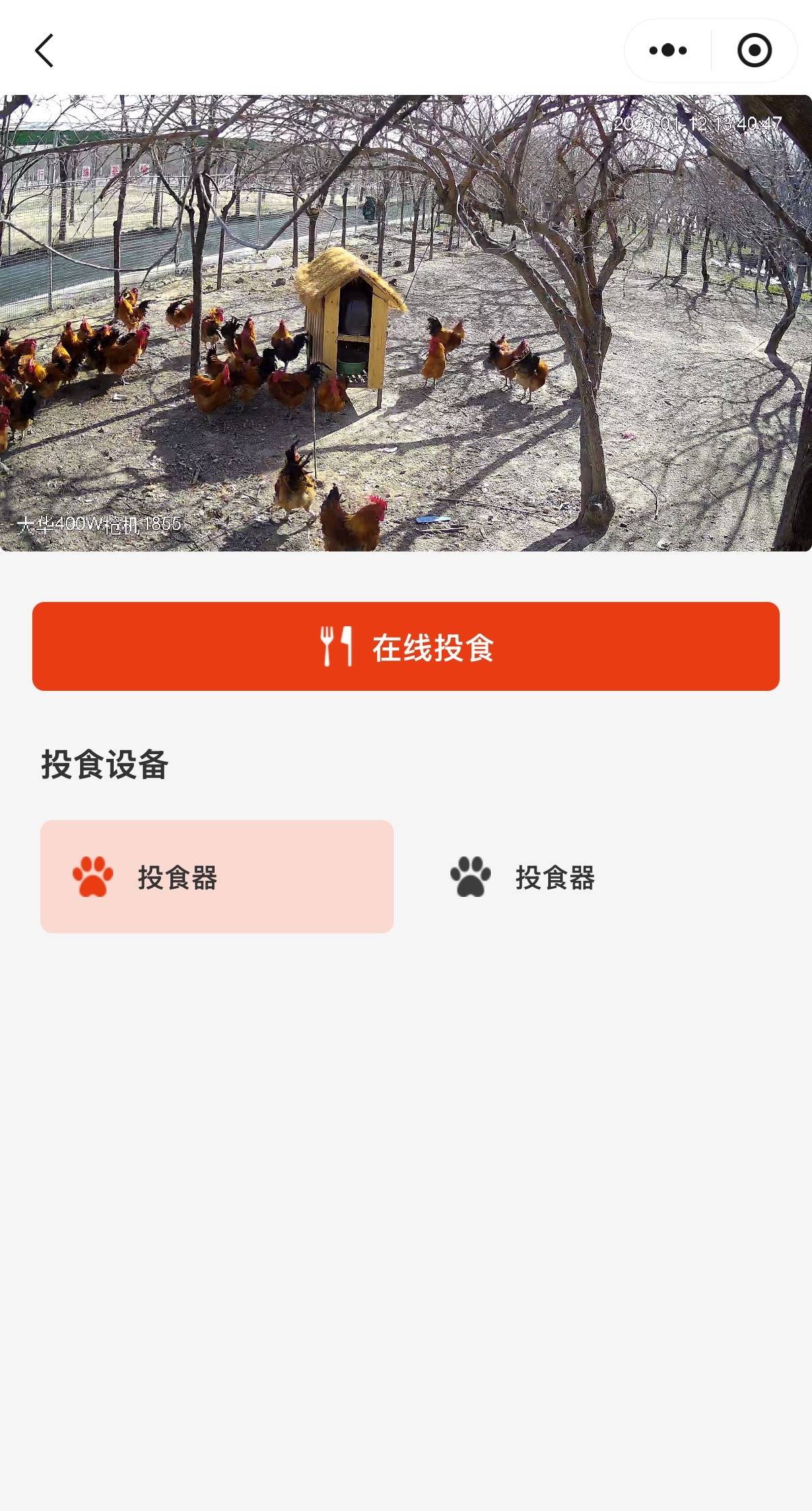Go back using the top-left arrow

click(44, 51)
